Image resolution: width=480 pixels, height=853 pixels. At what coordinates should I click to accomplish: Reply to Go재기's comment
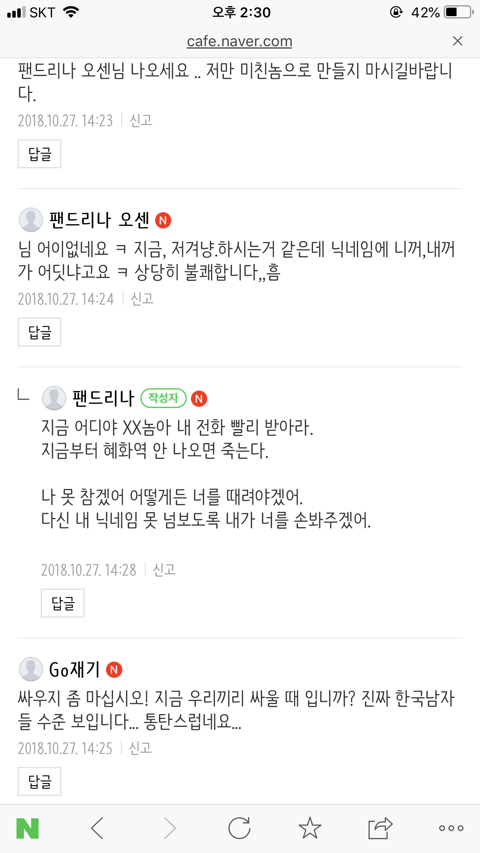(39, 781)
